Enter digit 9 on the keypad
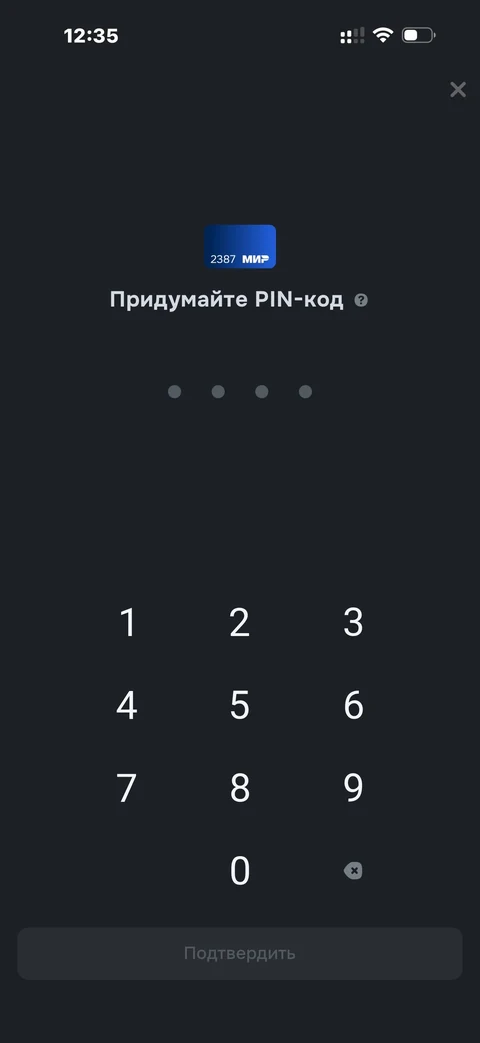Image resolution: width=480 pixels, height=1043 pixels. (x=353, y=788)
